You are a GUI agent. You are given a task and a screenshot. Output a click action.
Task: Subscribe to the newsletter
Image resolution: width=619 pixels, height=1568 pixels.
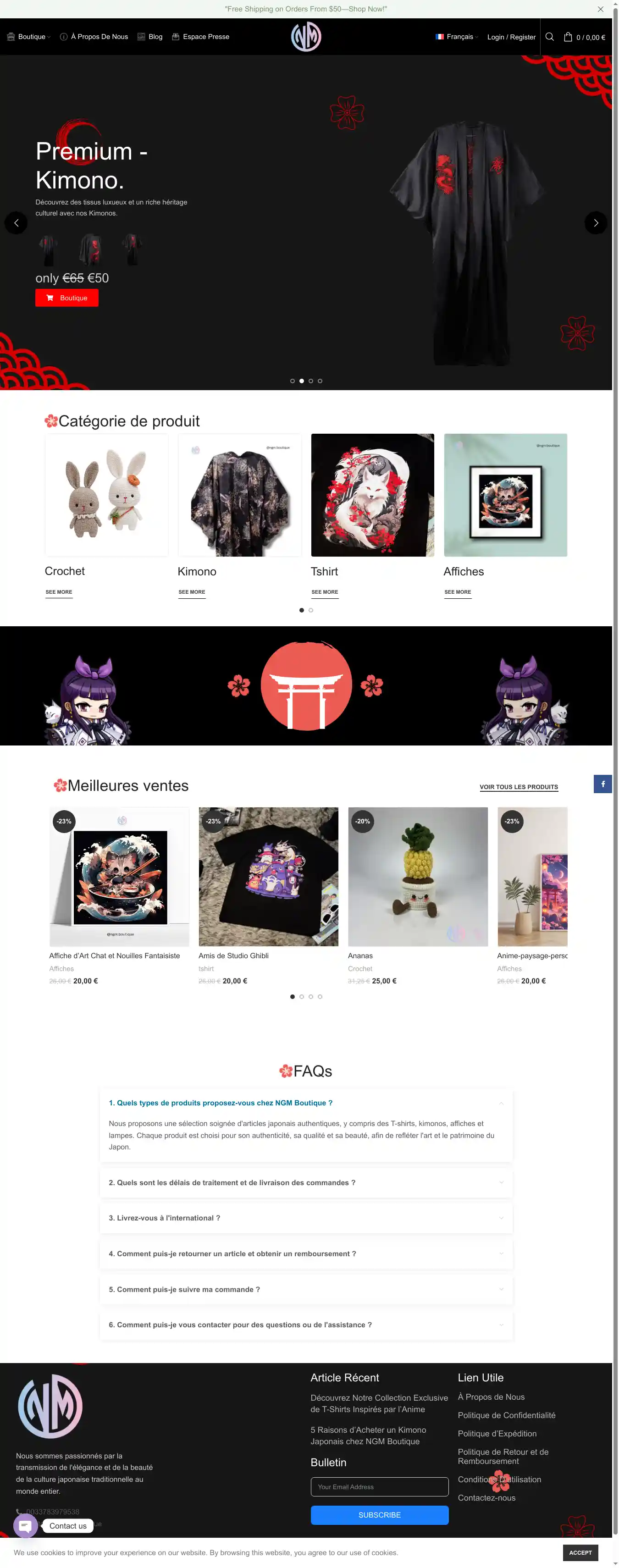coord(379,1514)
